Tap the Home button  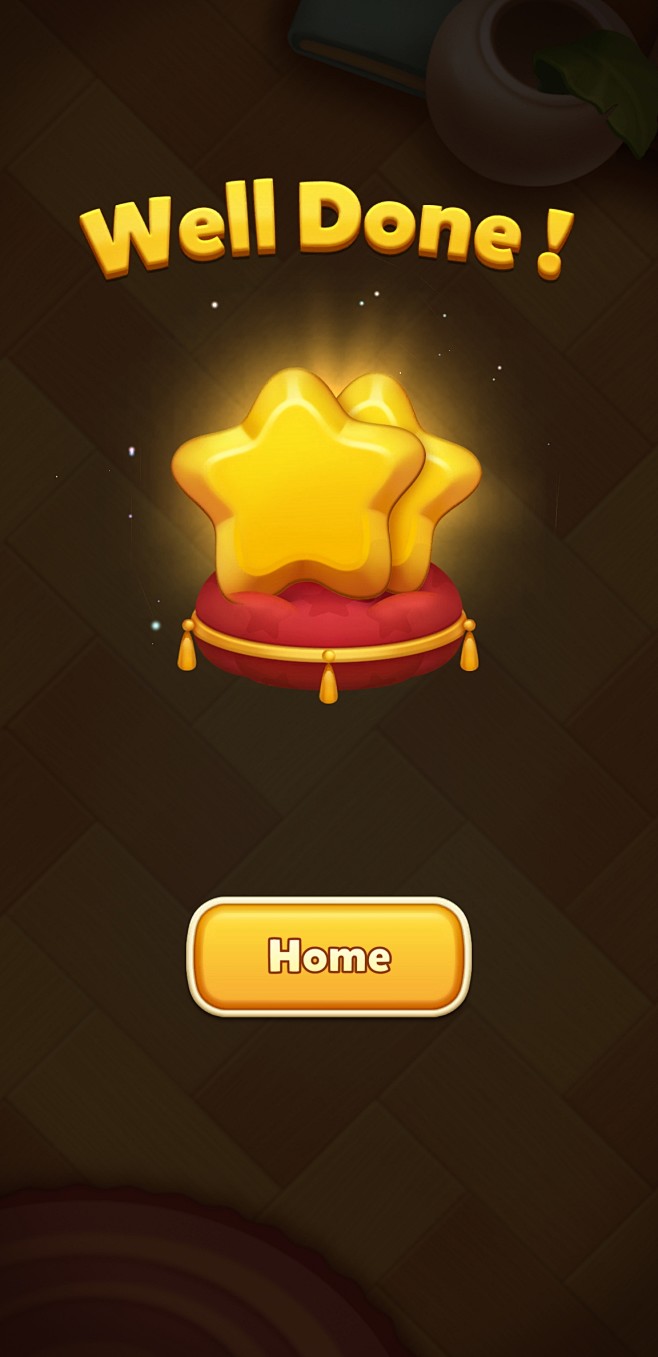click(x=328, y=956)
